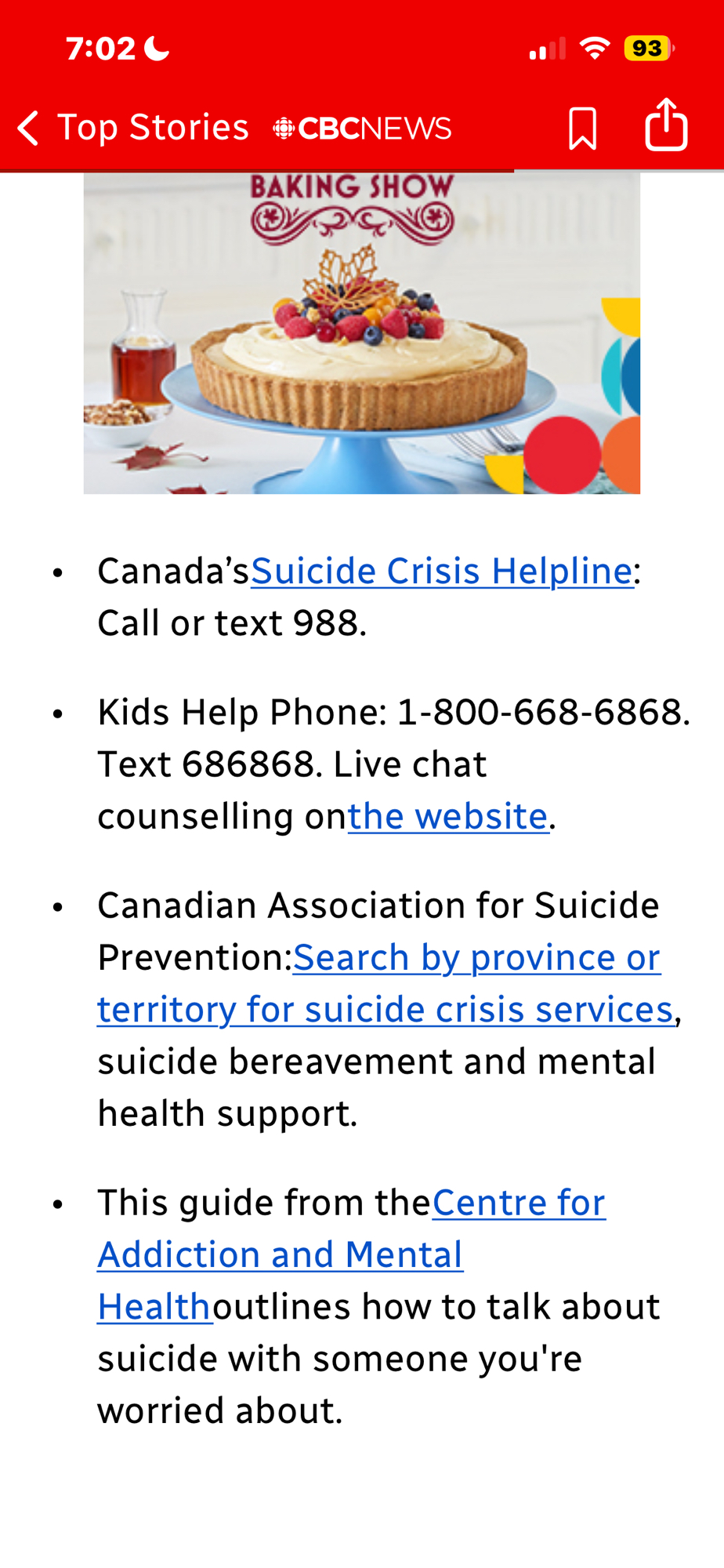The width and height of the screenshot is (724, 1568).
Task: Open the Suicide Crisis Helpline link
Action: coord(441,571)
